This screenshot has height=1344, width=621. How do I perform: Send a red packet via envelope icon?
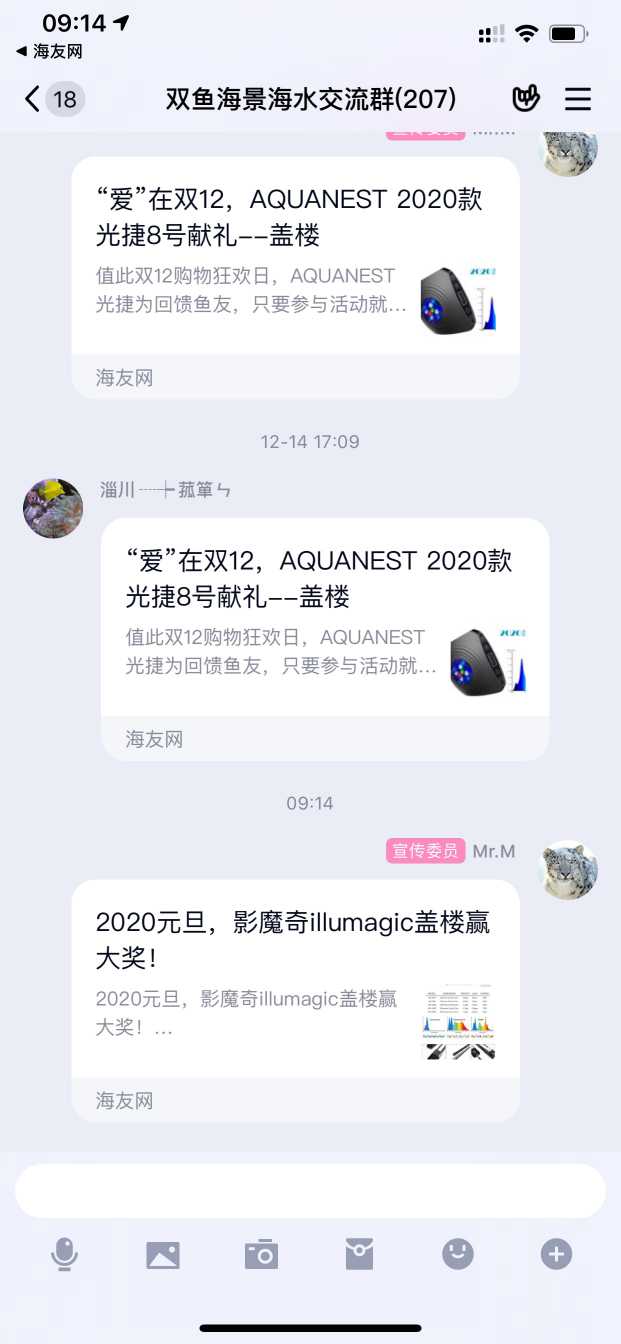359,1254
